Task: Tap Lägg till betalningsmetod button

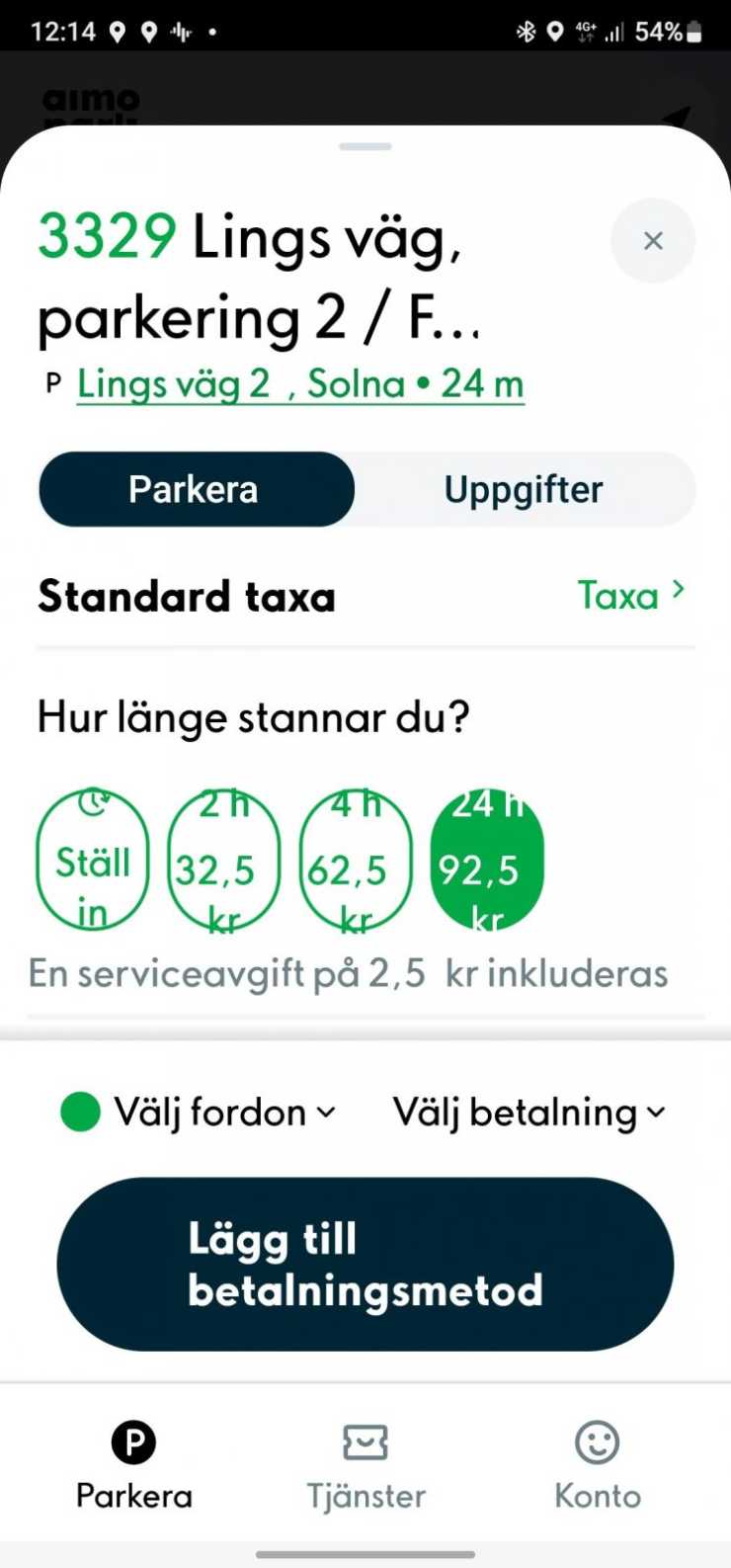Action: pos(365,1264)
